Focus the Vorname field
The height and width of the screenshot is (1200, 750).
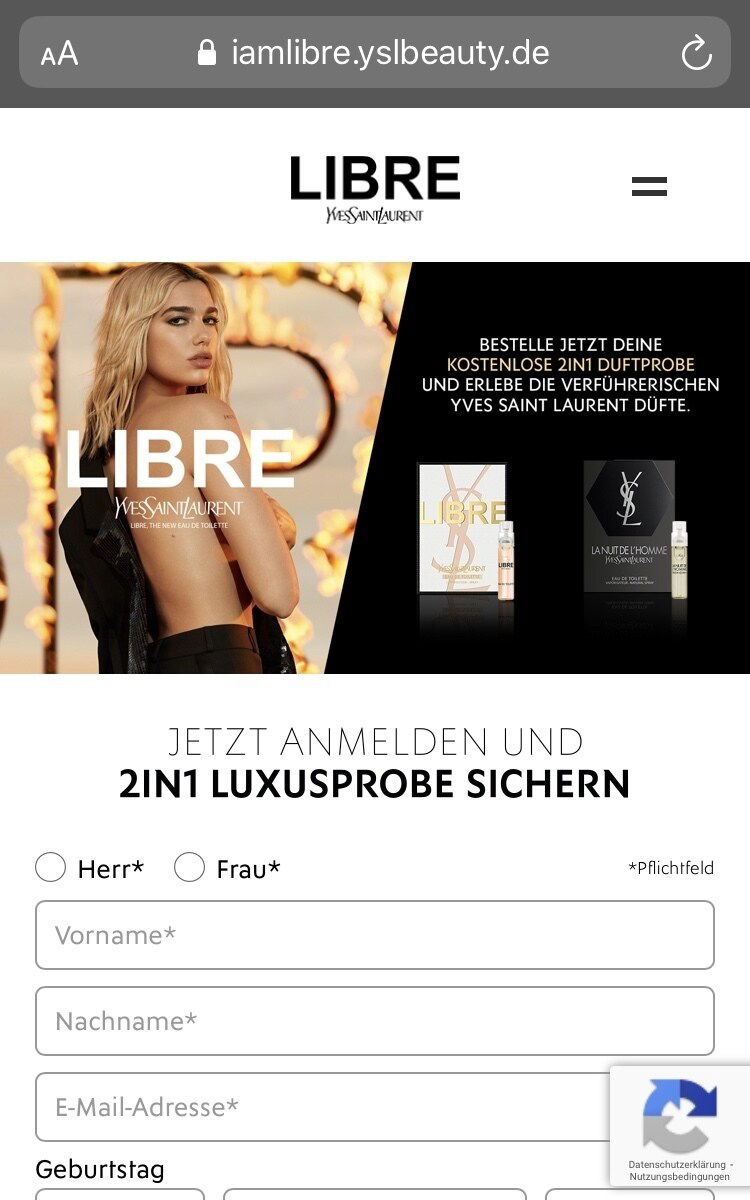click(375, 935)
